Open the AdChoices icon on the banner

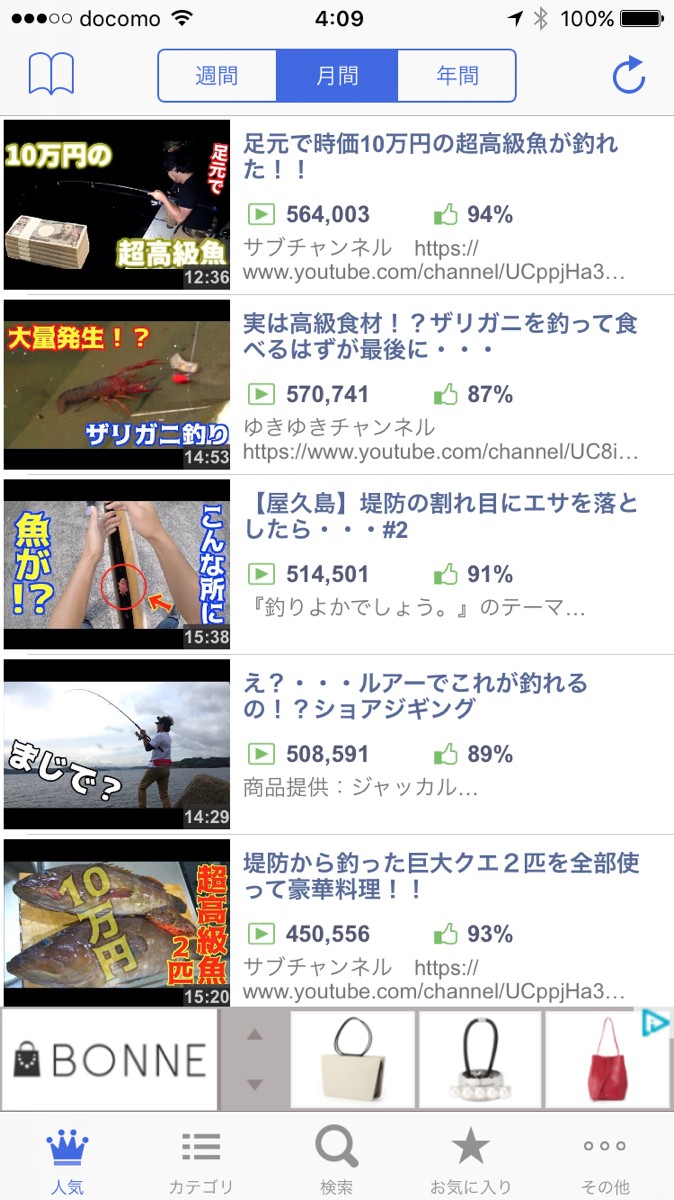[654, 1022]
